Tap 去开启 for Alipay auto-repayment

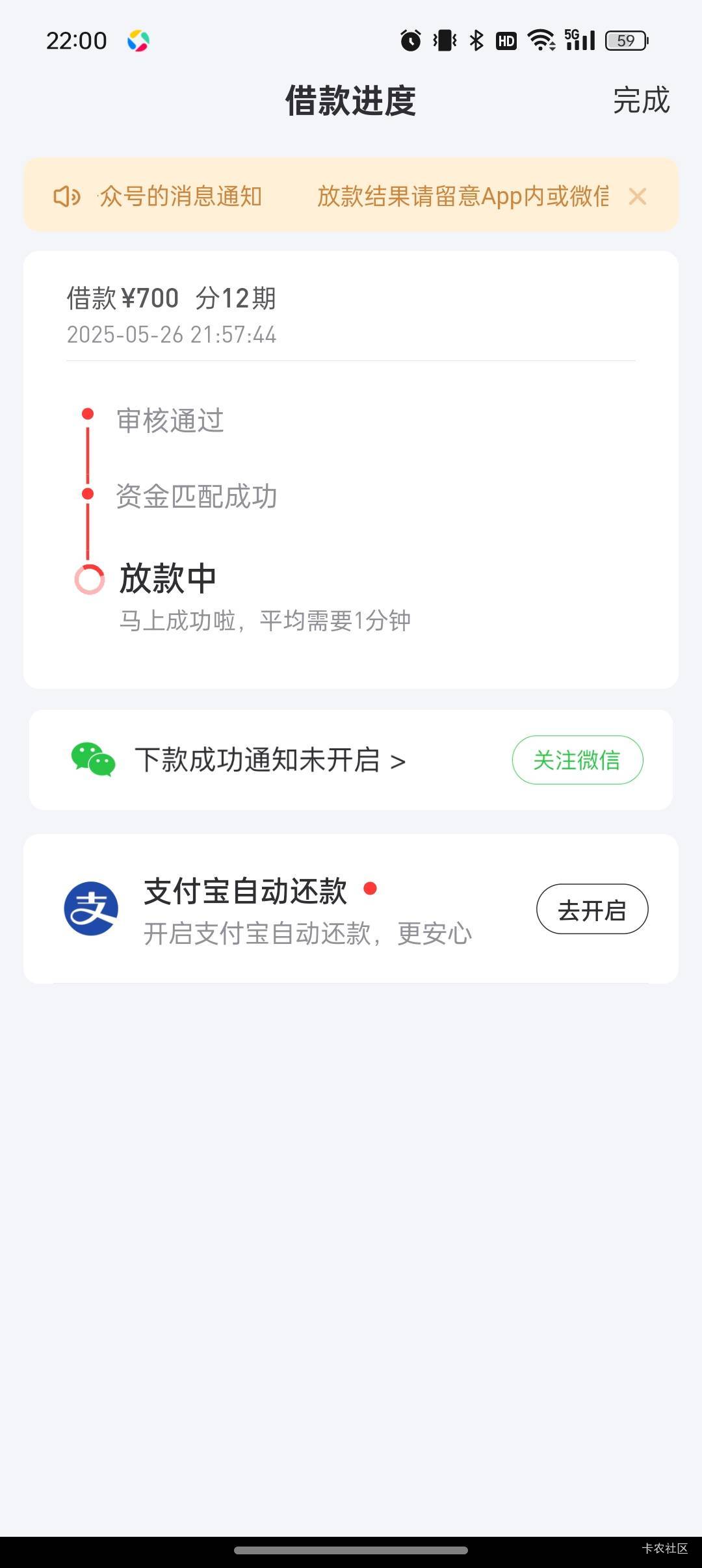[x=592, y=909]
